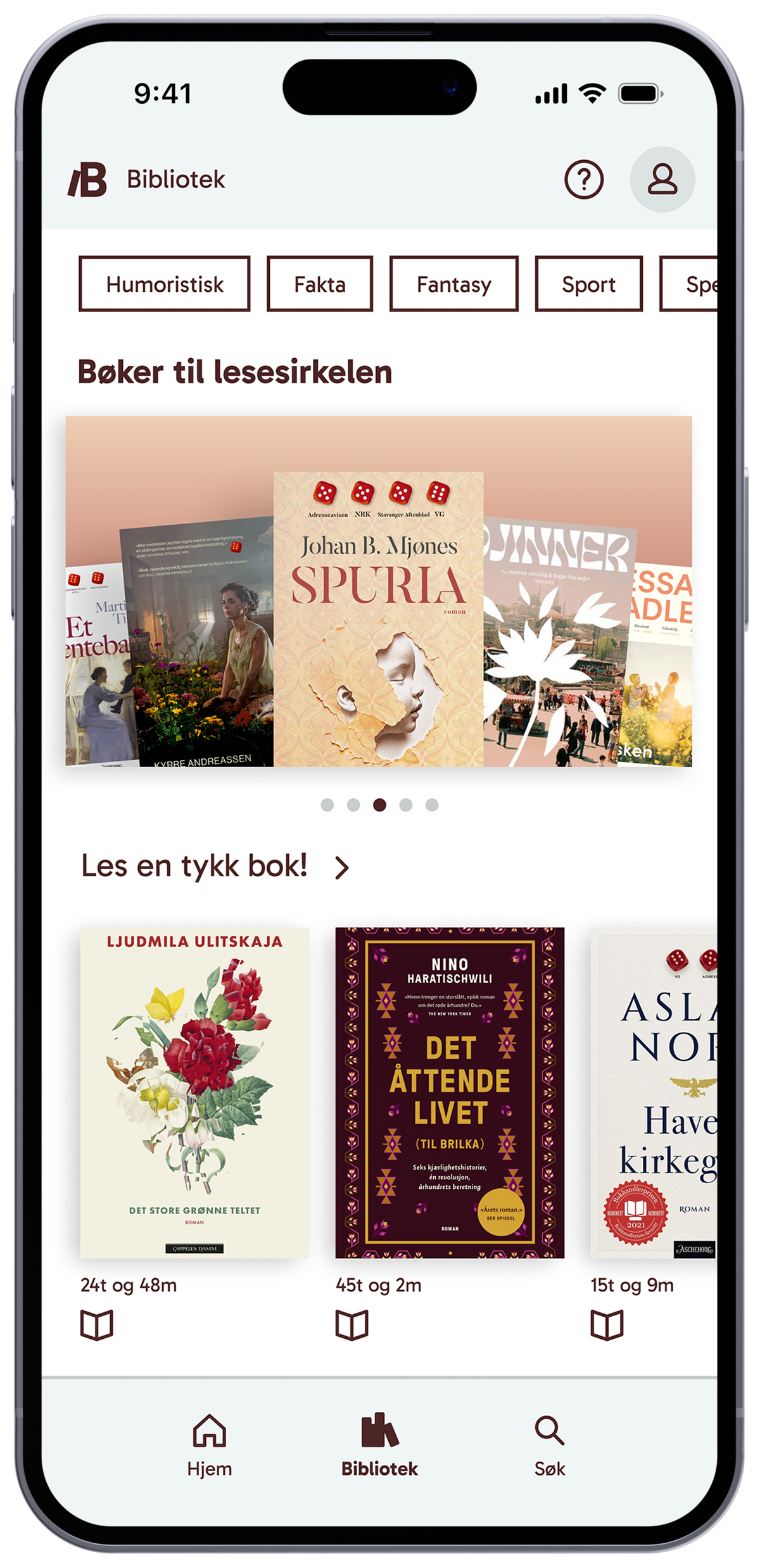Open Det åttende livet book cover

(450, 1092)
